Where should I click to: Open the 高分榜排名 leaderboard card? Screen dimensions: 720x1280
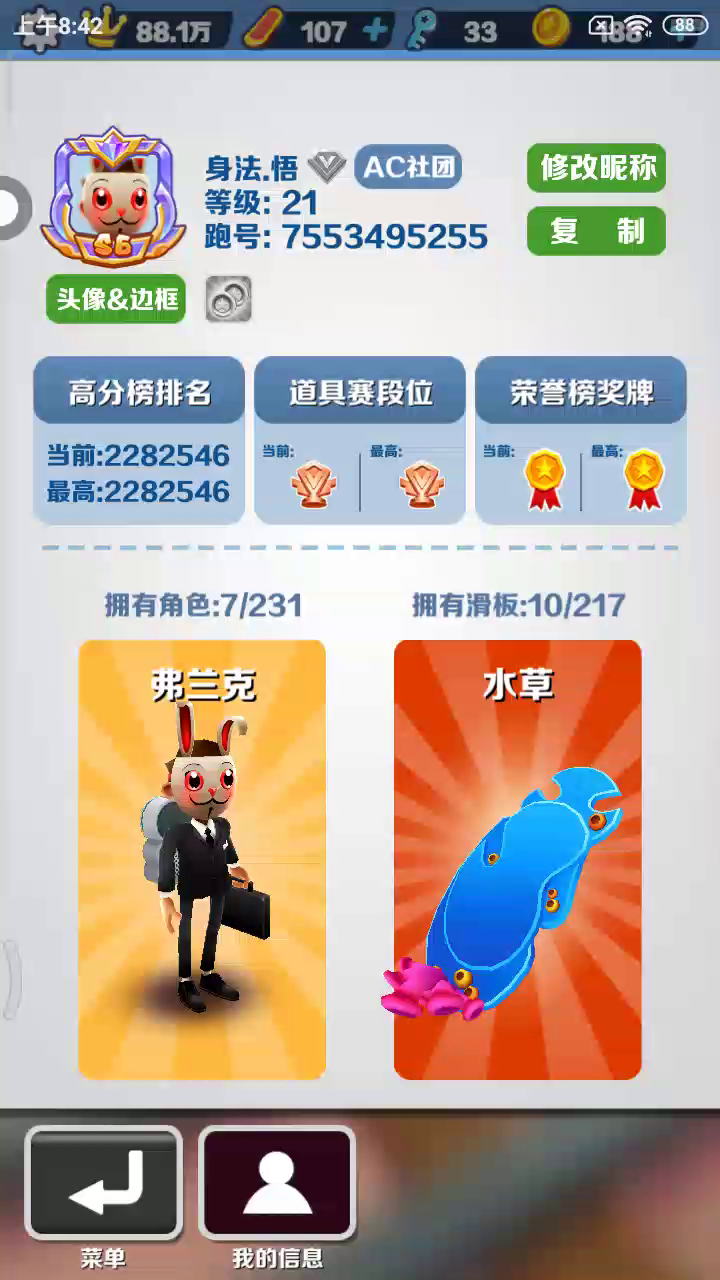point(139,440)
